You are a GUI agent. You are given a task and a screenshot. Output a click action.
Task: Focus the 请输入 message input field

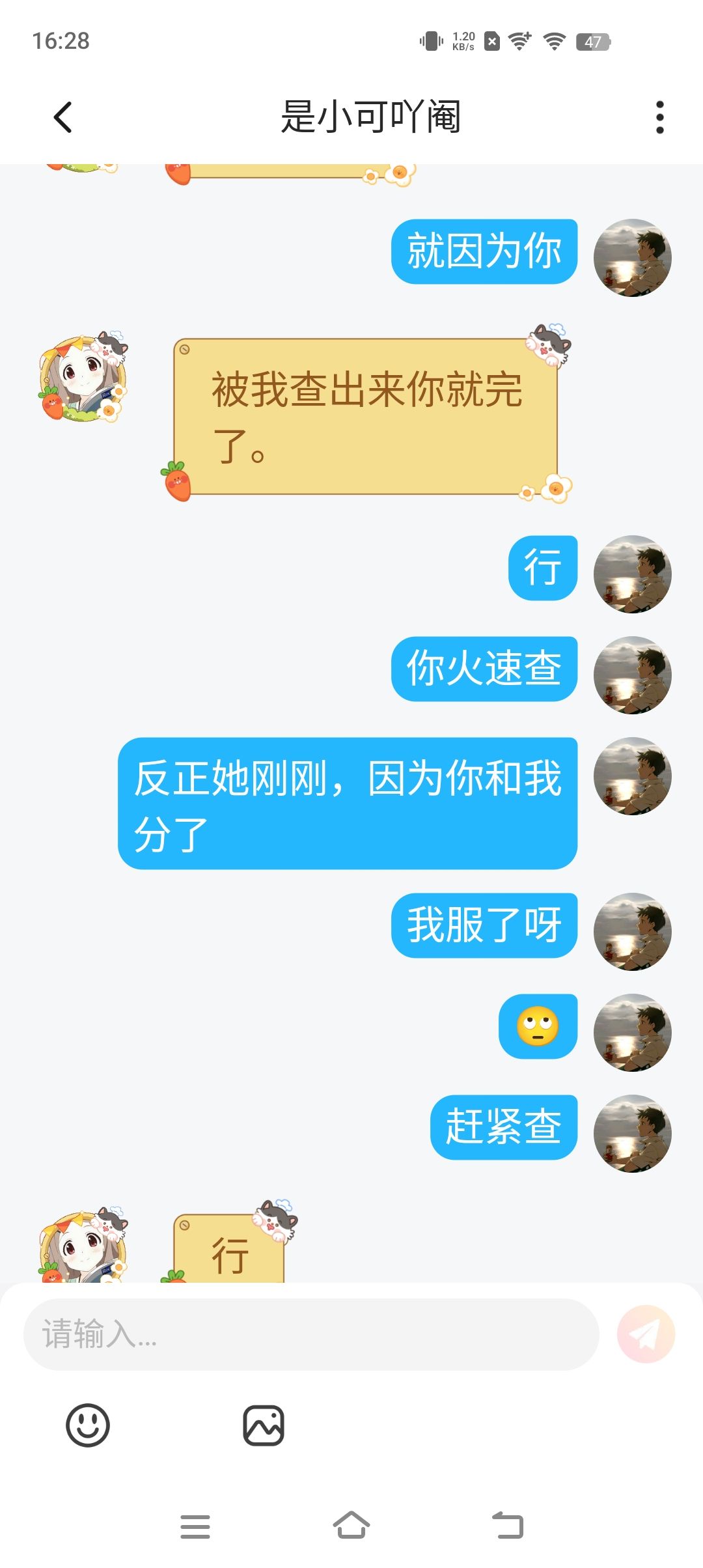point(310,1334)
